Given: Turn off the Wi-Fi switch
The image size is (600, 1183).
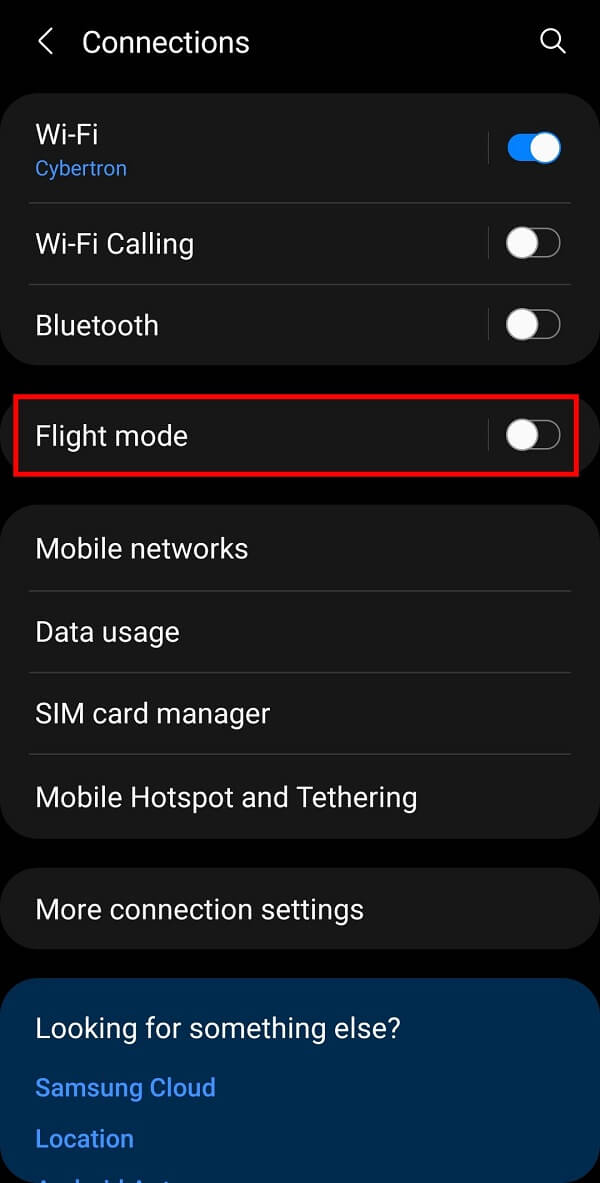Looking at the screenshot, I should click(x=533, y=149).
